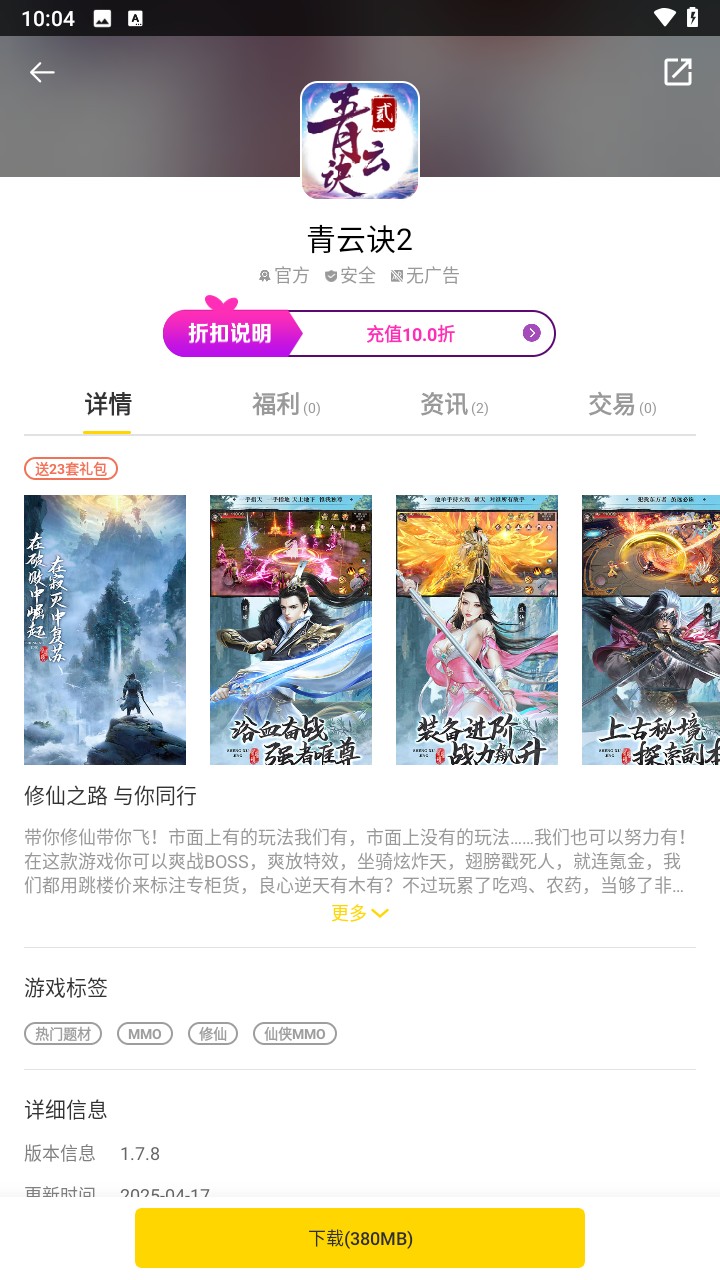Open the 青云诀2 game app icon

click(x=360, y=140)
